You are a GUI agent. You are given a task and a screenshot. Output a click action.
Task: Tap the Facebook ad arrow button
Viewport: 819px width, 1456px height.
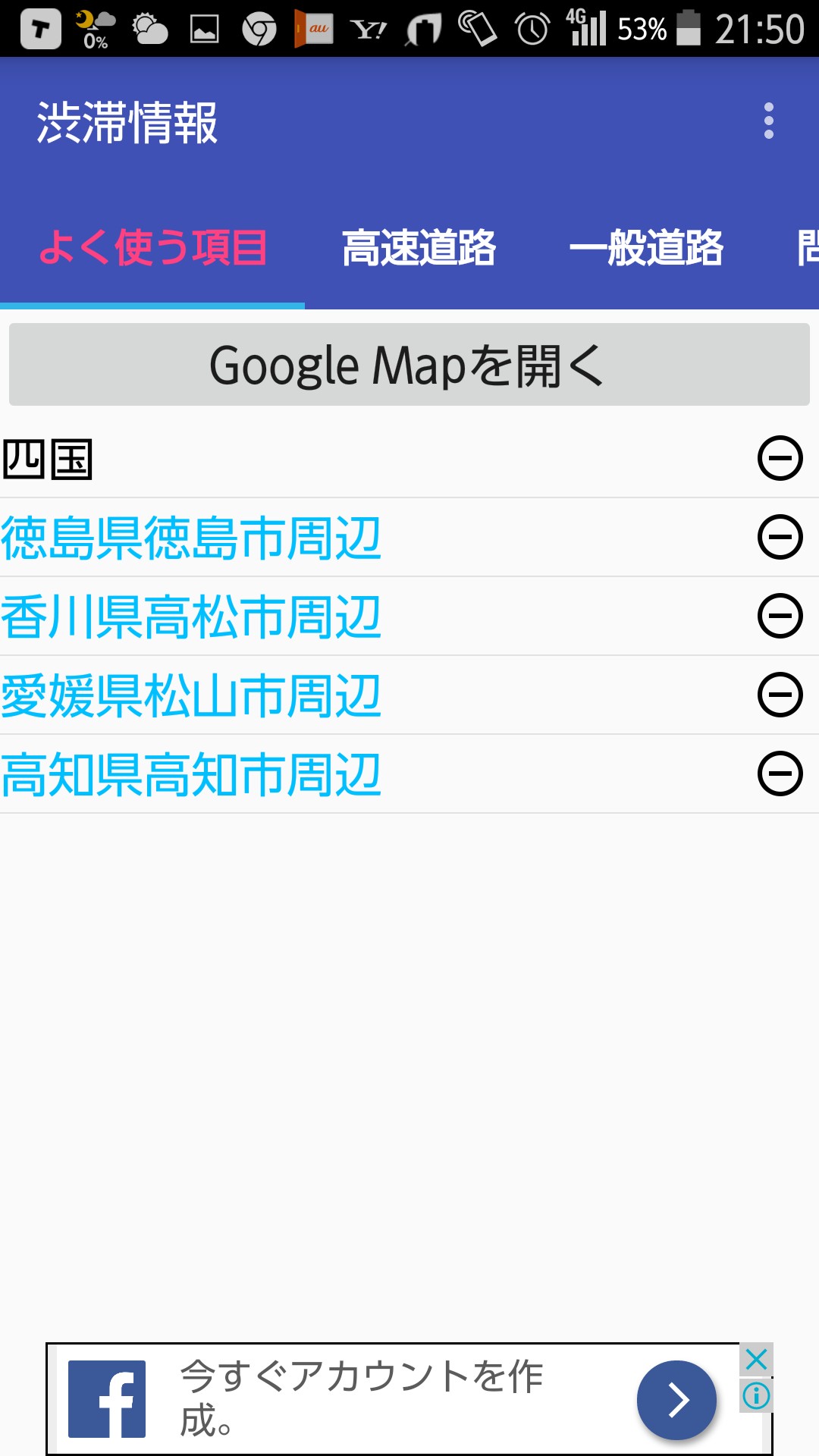[x=676, y=1400]
